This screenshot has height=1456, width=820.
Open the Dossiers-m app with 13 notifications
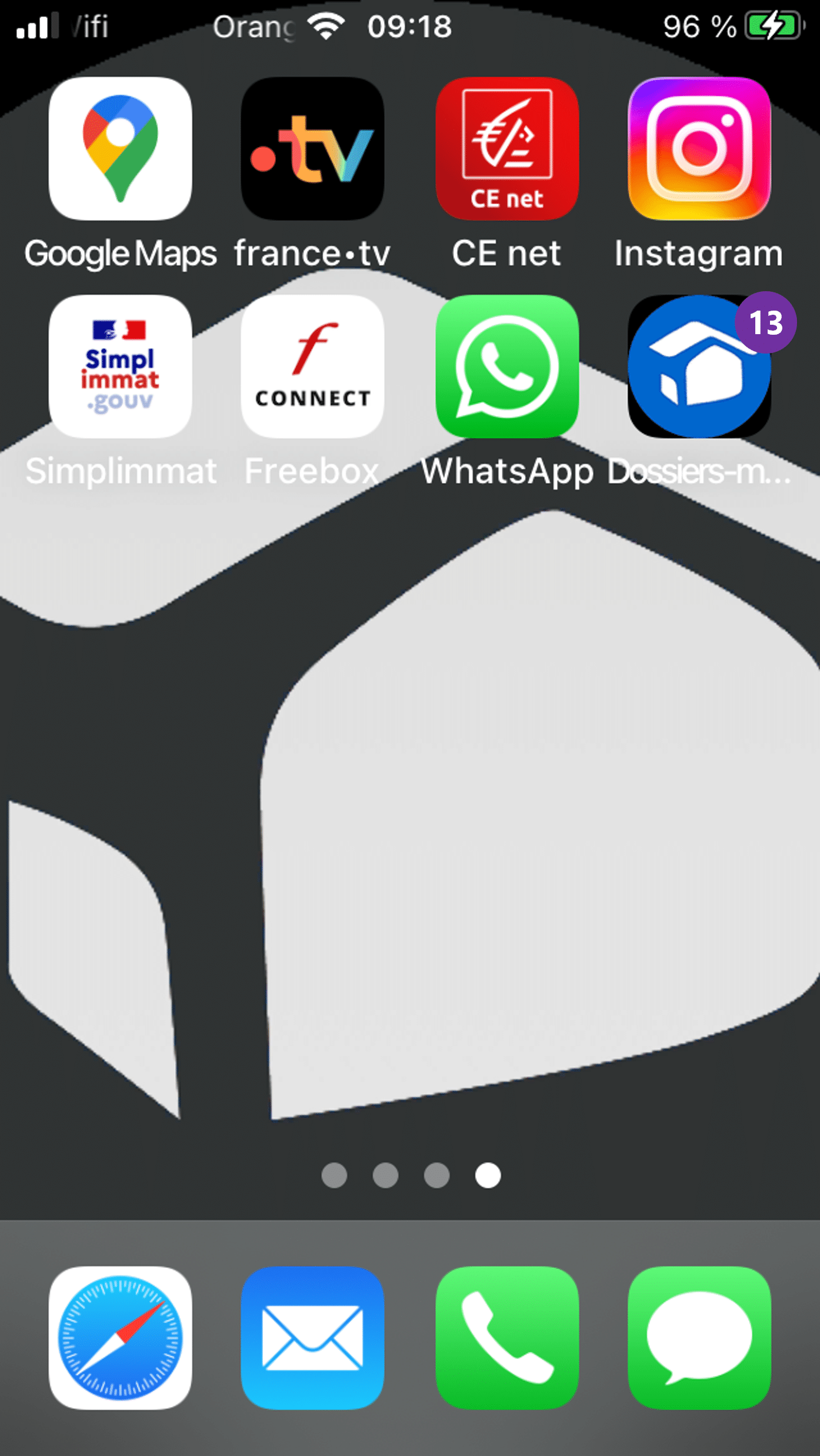pos(700,368)
